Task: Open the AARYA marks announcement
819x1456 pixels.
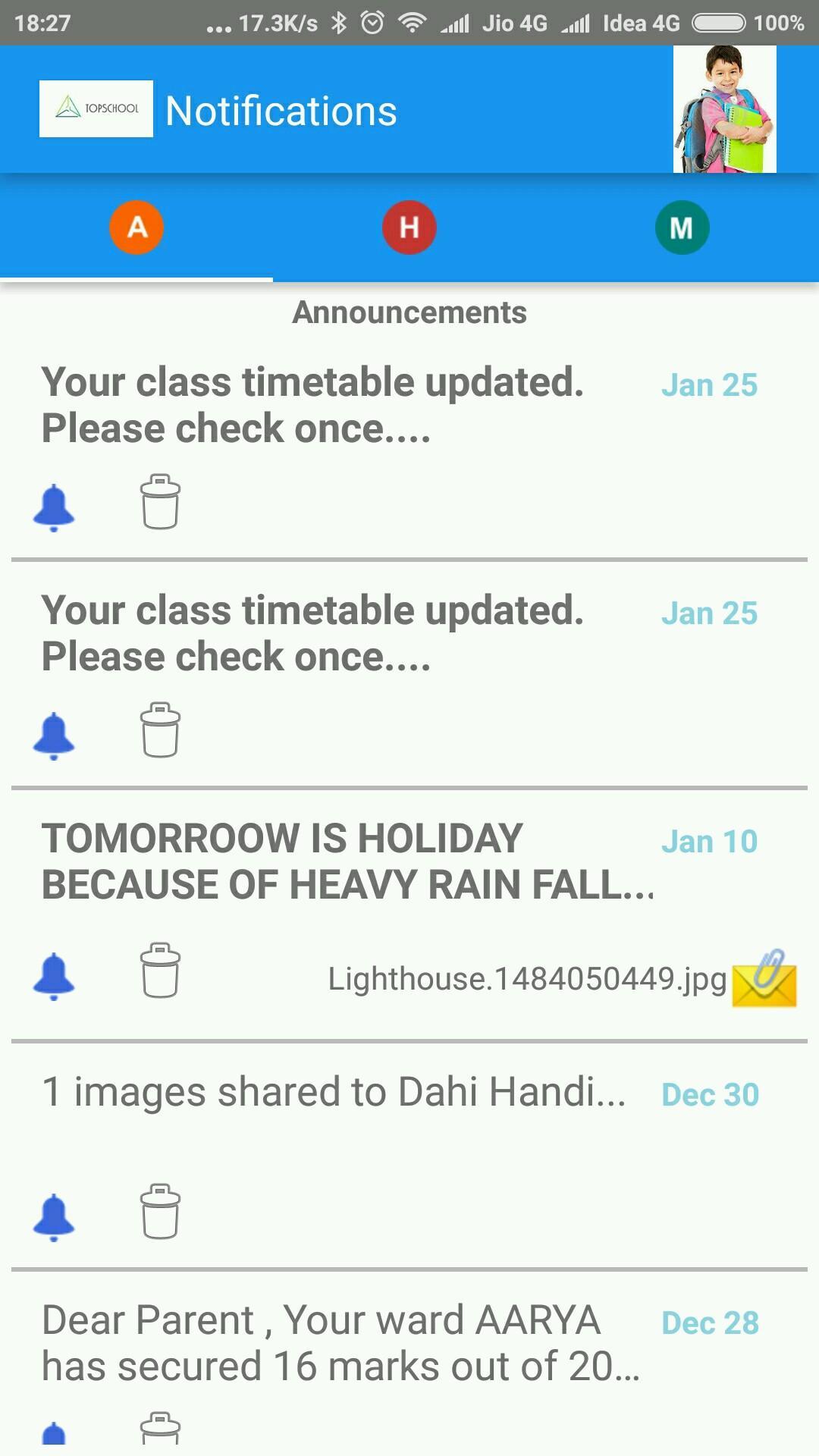Action: 341,1343
